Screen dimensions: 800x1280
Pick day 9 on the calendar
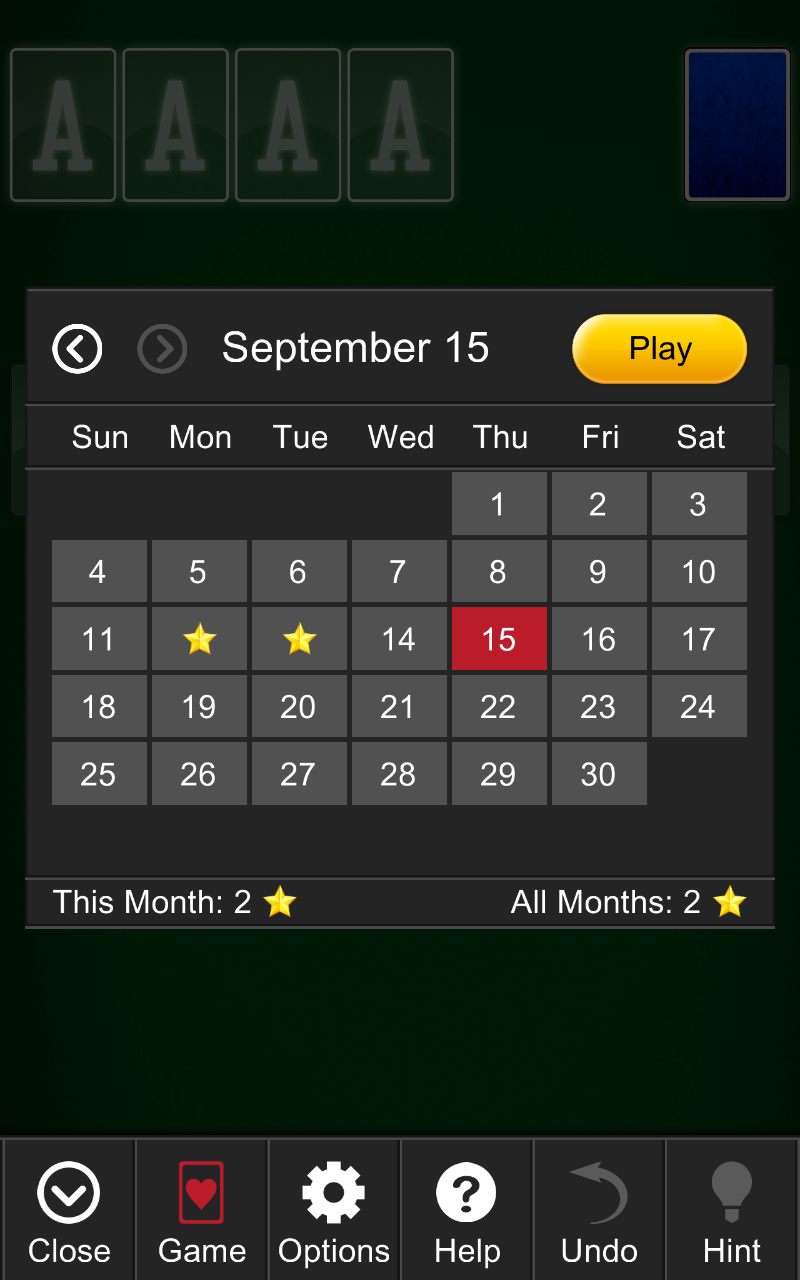click(598, 572)
